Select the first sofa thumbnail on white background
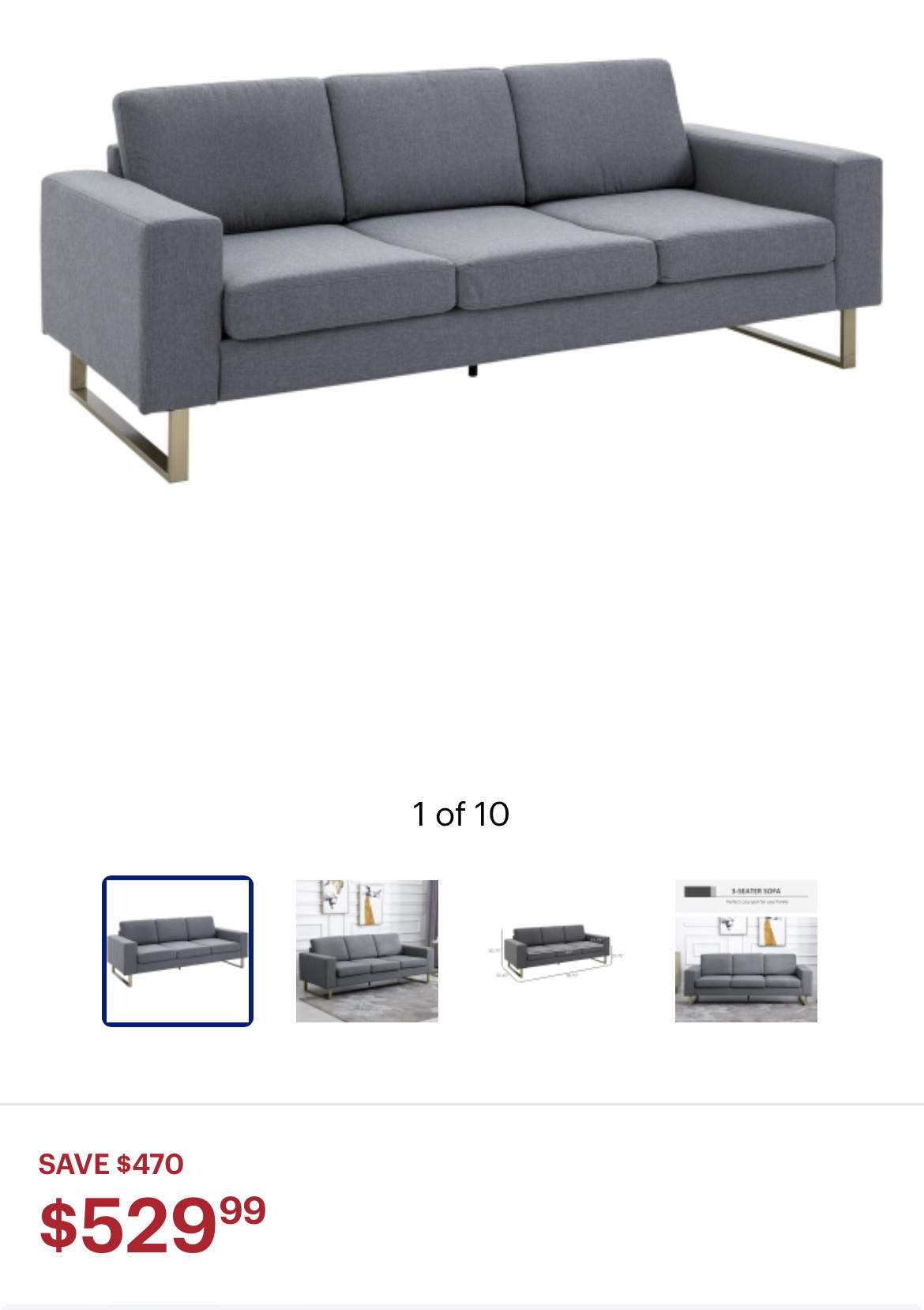The width and height of the screenshot is (924, 1310). point(178,951)
